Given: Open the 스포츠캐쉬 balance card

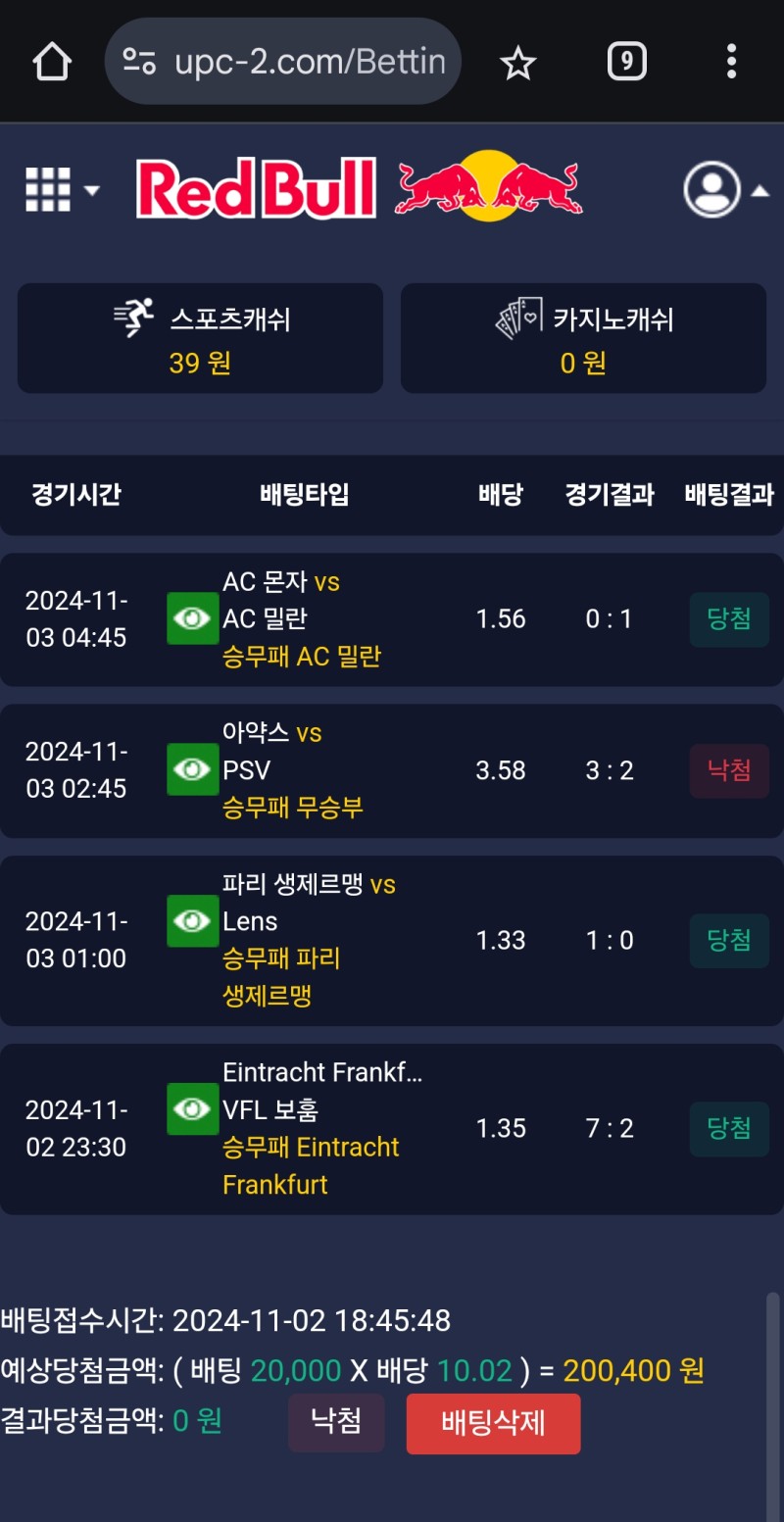Looking at the screenshot, I should click(x=200, y=339).
